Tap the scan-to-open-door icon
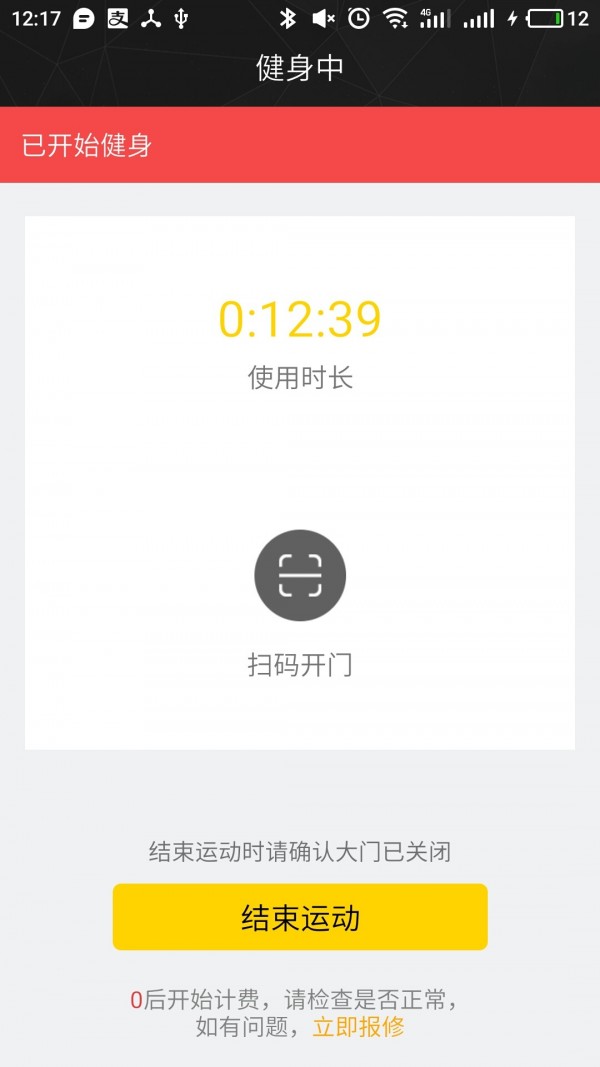600x1067 pixels. click(300, 575)
